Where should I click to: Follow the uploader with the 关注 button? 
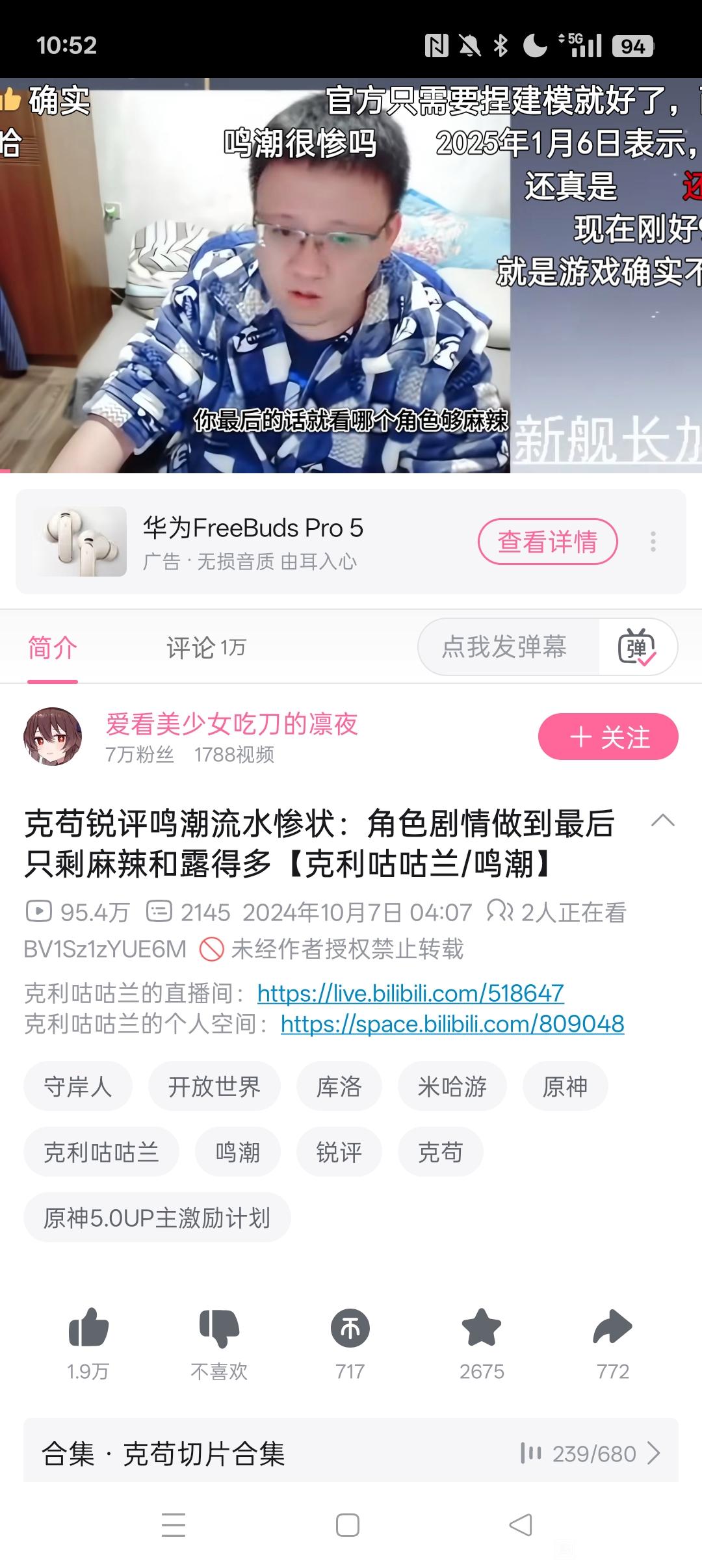[x=608, y=737]
